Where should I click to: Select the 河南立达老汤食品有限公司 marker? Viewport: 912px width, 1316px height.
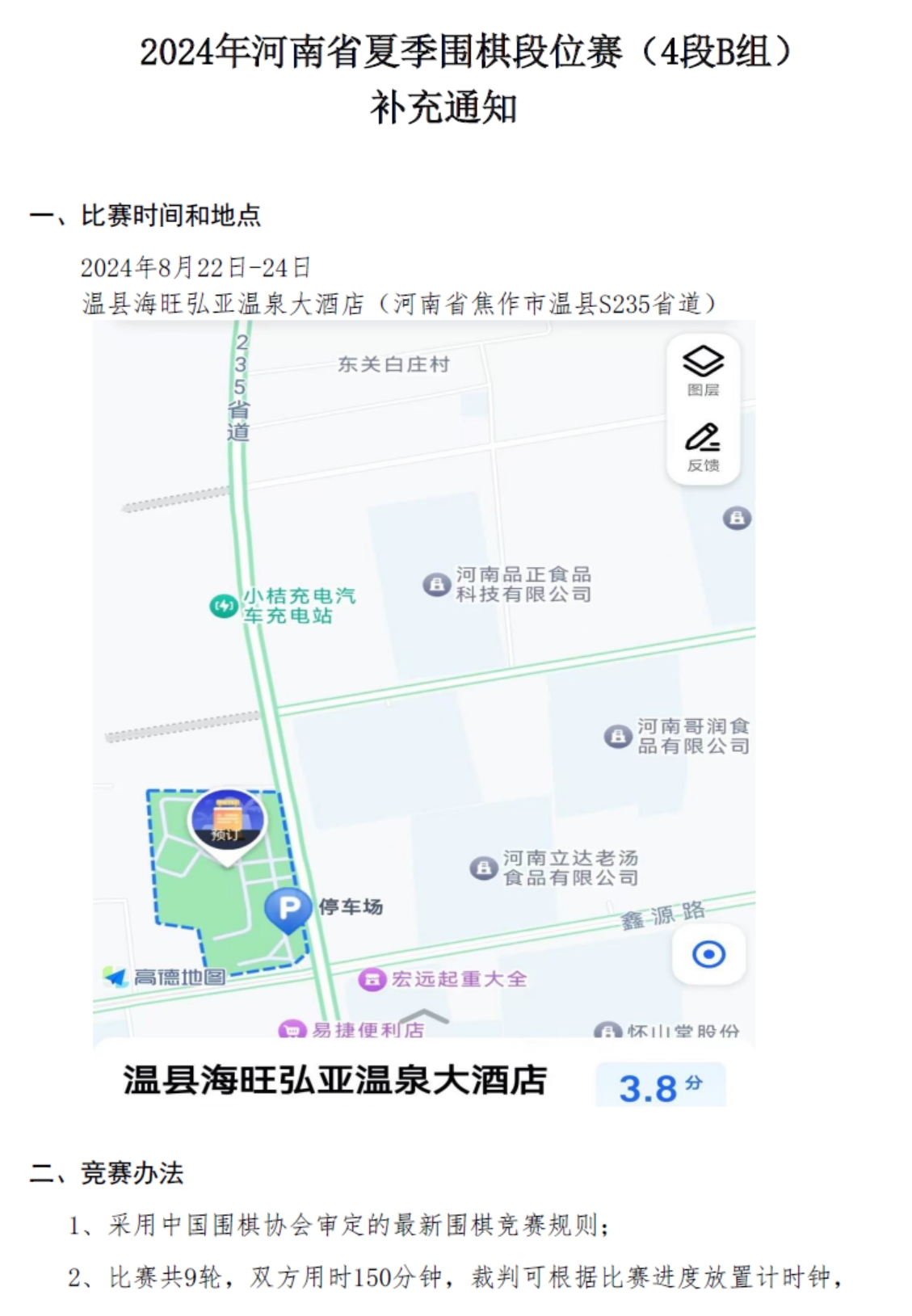(x=484, y=867)
